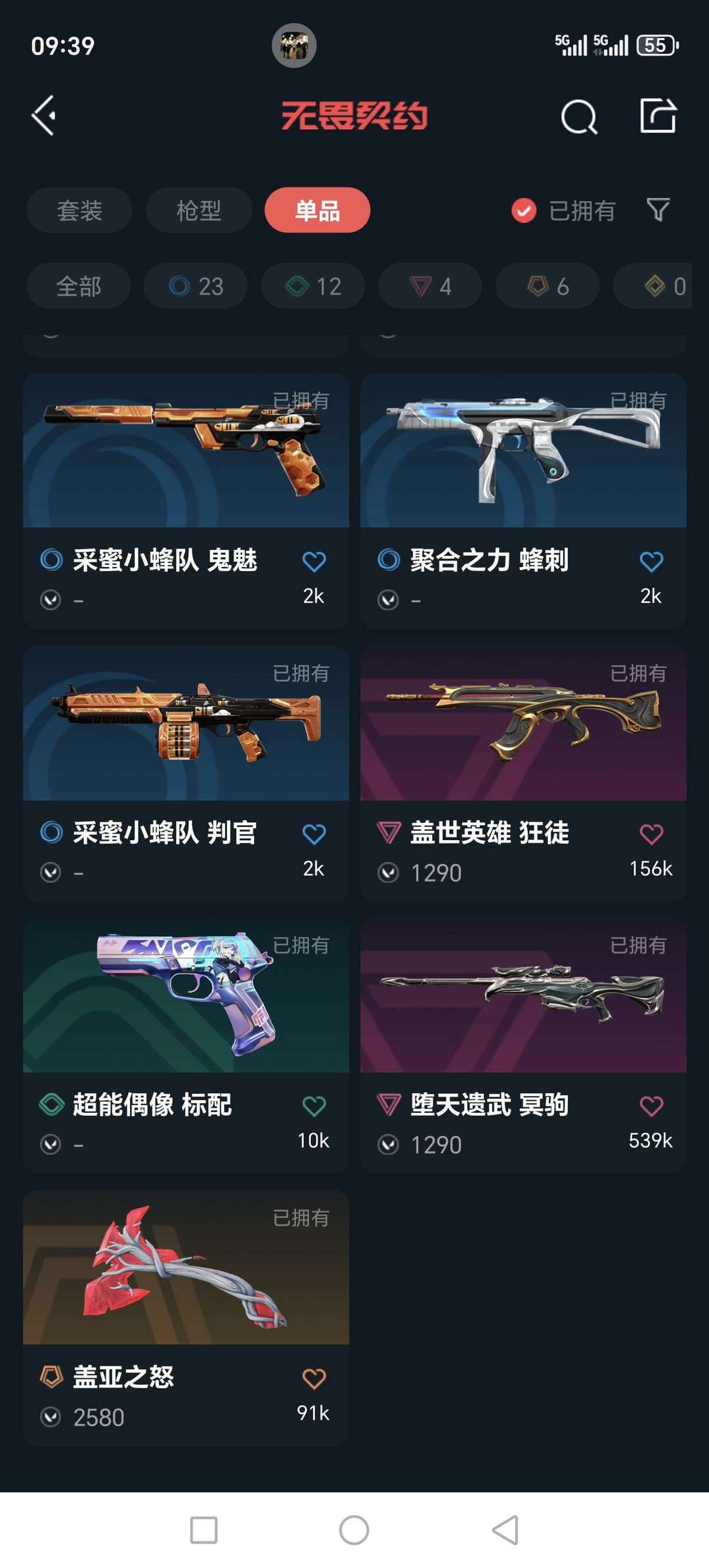Screen dimensions: 709x1568
Task: Like the 超能偶像 标配 skin
Action: [x=314, y=1106]
